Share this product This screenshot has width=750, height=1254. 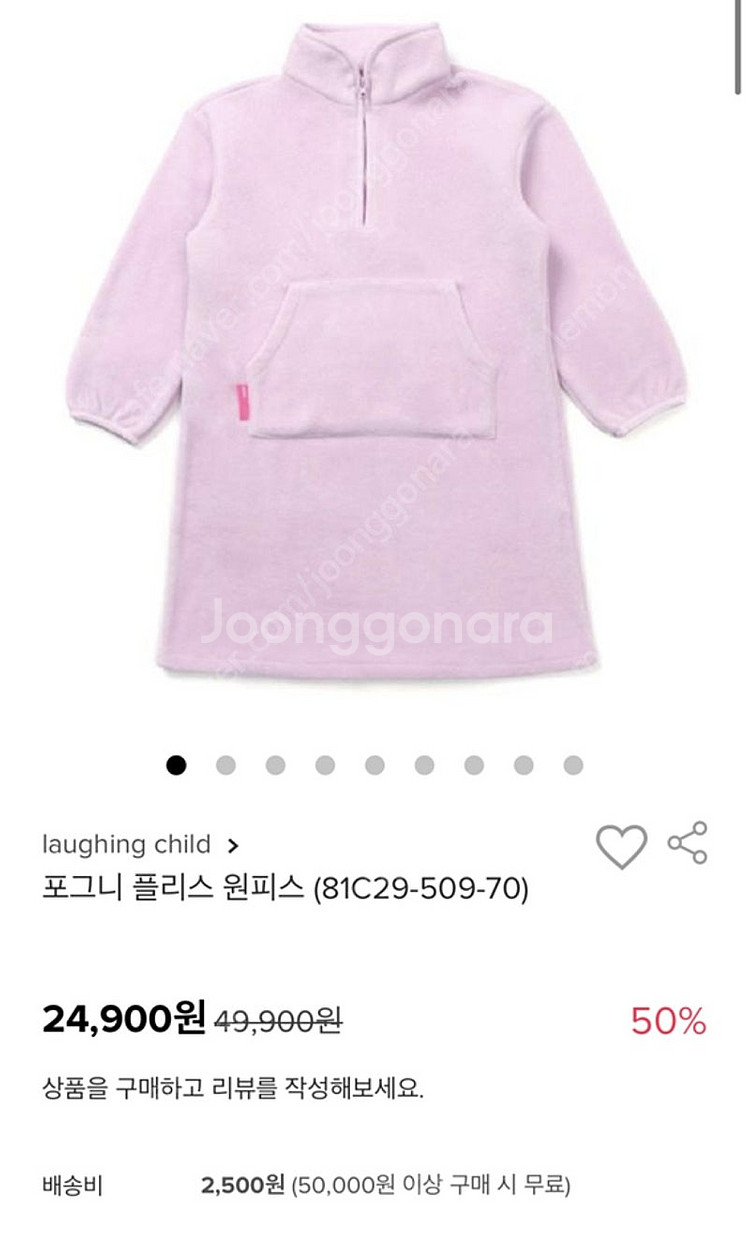pos(687,843)
